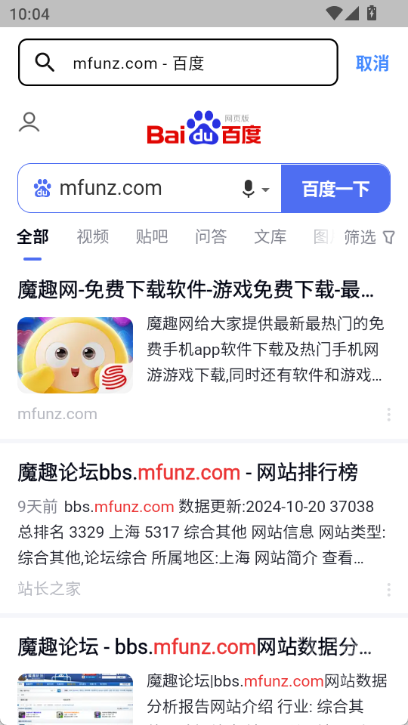
Task: Switch to the 贴吧 tab
Action: point(152,237)
